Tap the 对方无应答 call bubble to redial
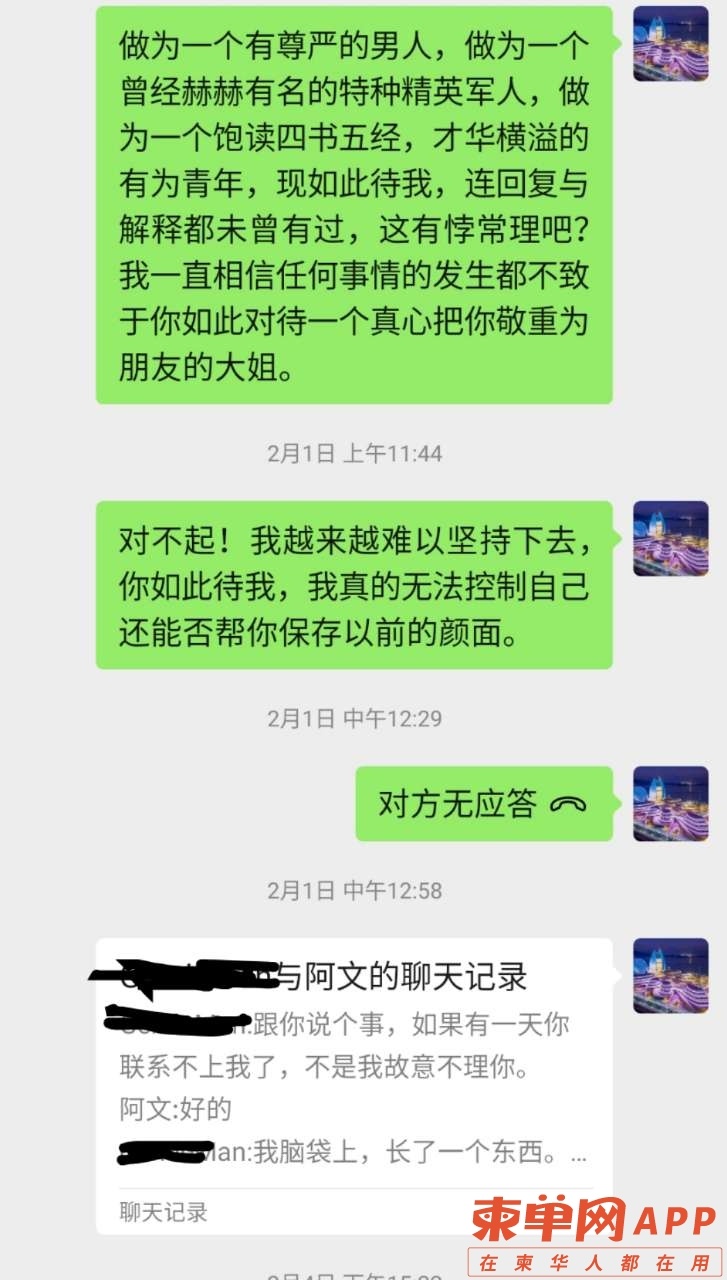727x1280 pixels. pos(483,804)
